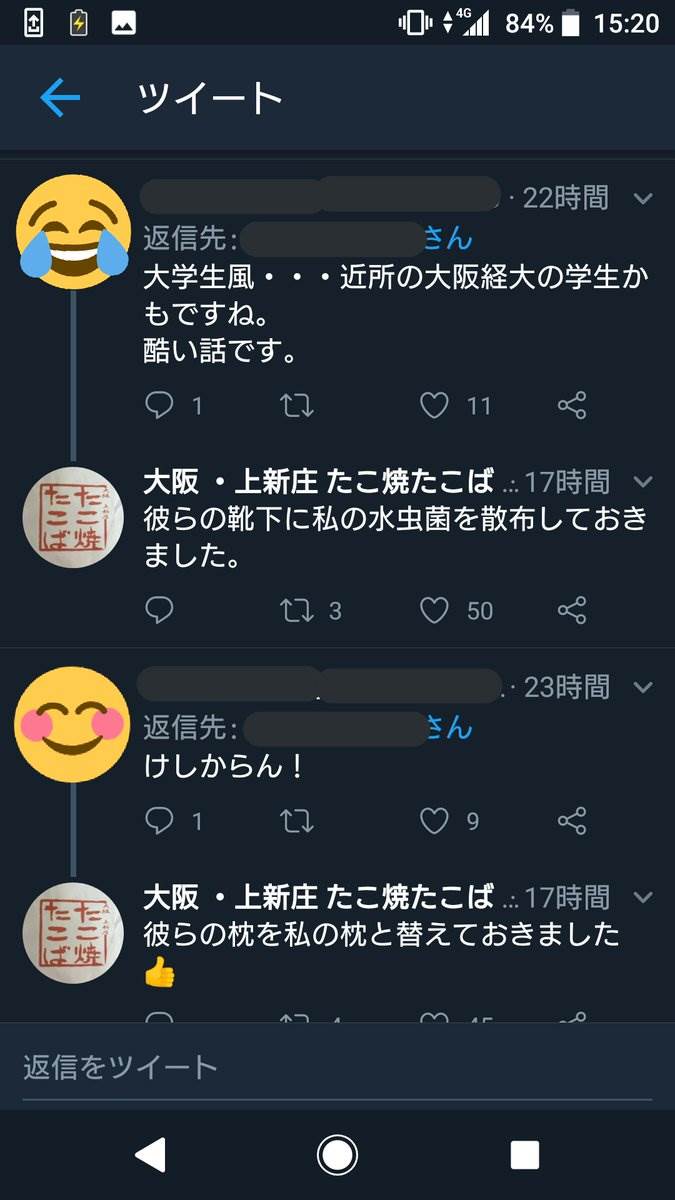Reply to the けしからん！ tweet
675x1200 pixels.
[160, 821]
